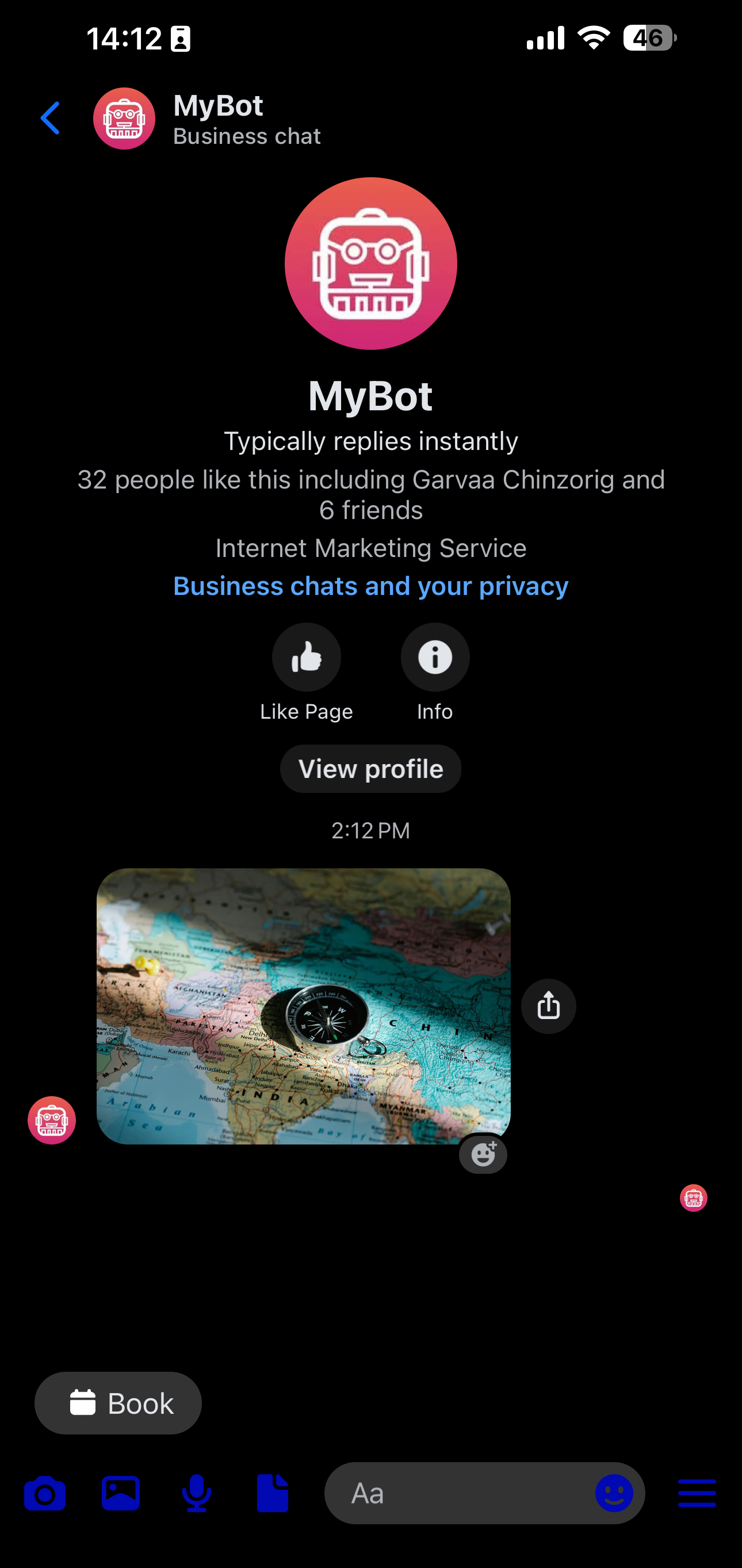Open the camera to take a photo

coord(45,1493)
